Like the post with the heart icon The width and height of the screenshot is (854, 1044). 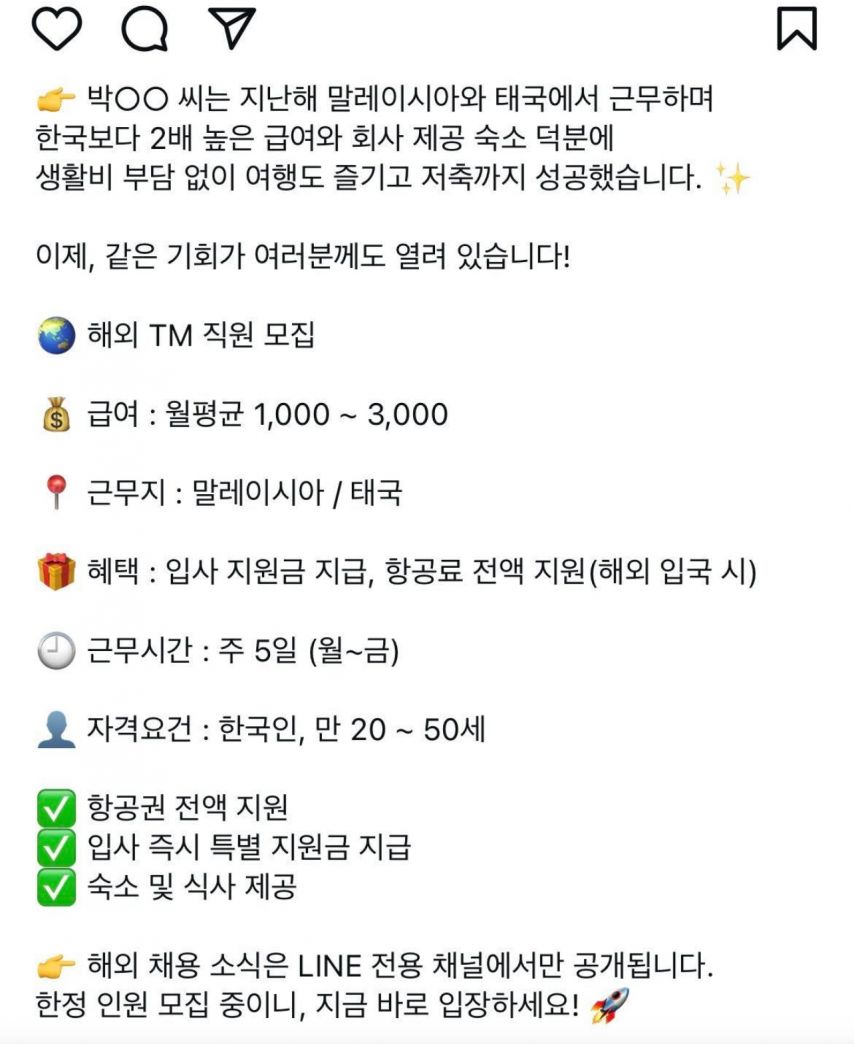(x=58, y=27)
